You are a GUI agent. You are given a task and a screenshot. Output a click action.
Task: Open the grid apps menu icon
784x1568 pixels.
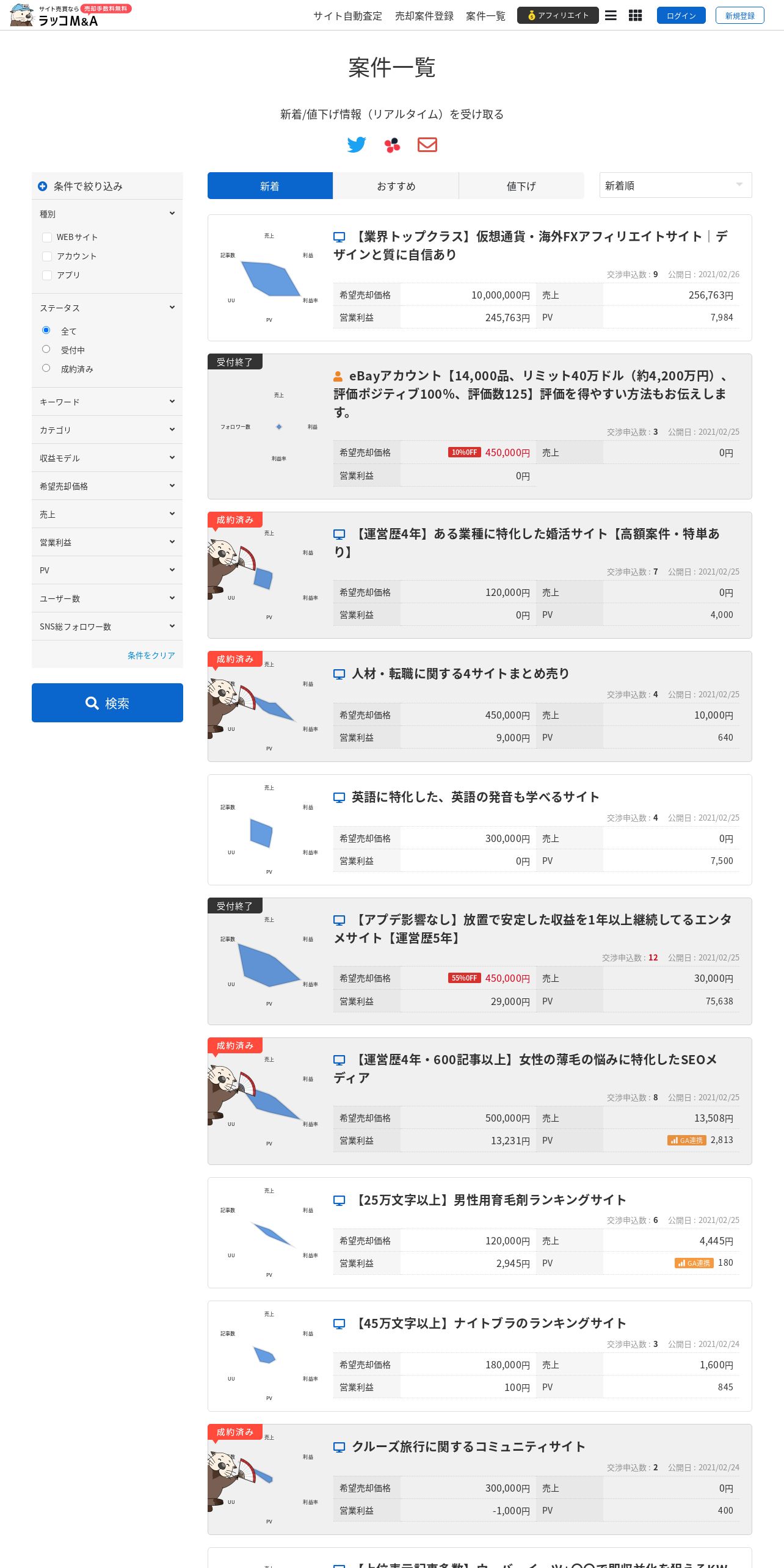pyautogui.click(x=635, y=15)
